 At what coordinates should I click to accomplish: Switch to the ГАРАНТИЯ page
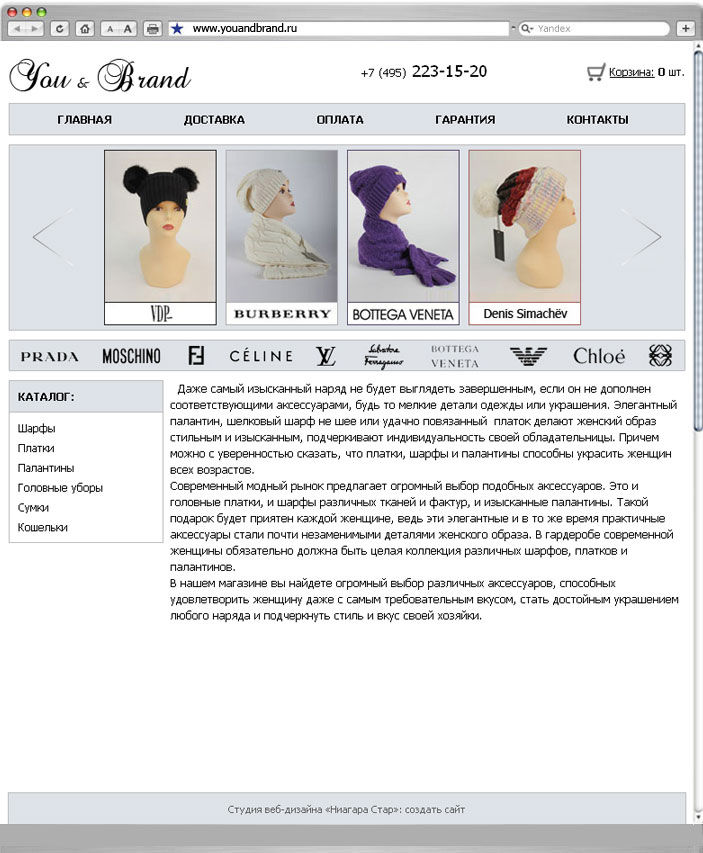tap(465, 120)
